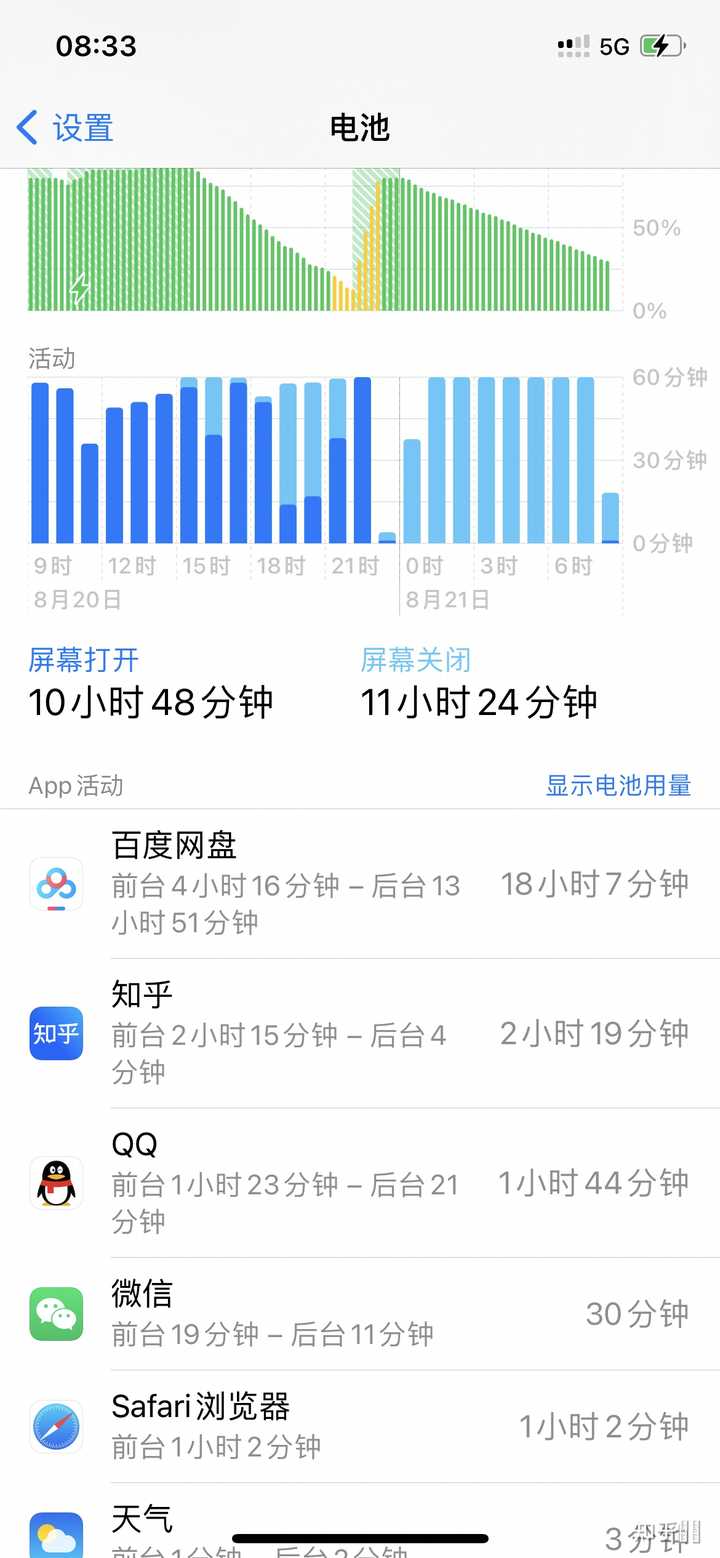Expand the 百度网盘 activity row
Screen dimensions: 720x1558
click(360, 884)
